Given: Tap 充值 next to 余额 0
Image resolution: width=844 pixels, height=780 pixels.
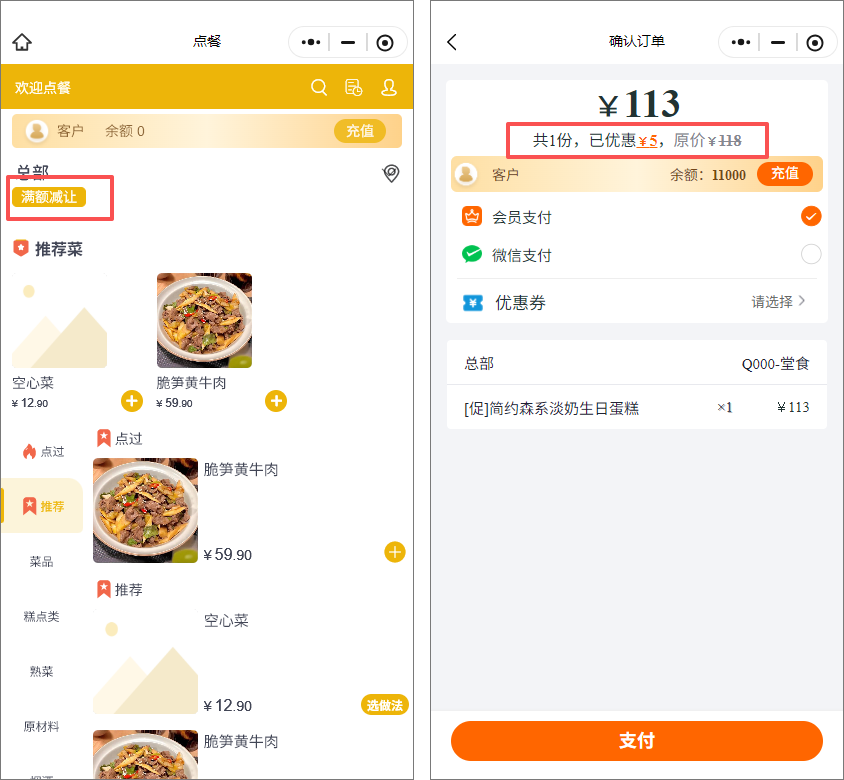Looking at the screenshot, I should tap(359, 131).
